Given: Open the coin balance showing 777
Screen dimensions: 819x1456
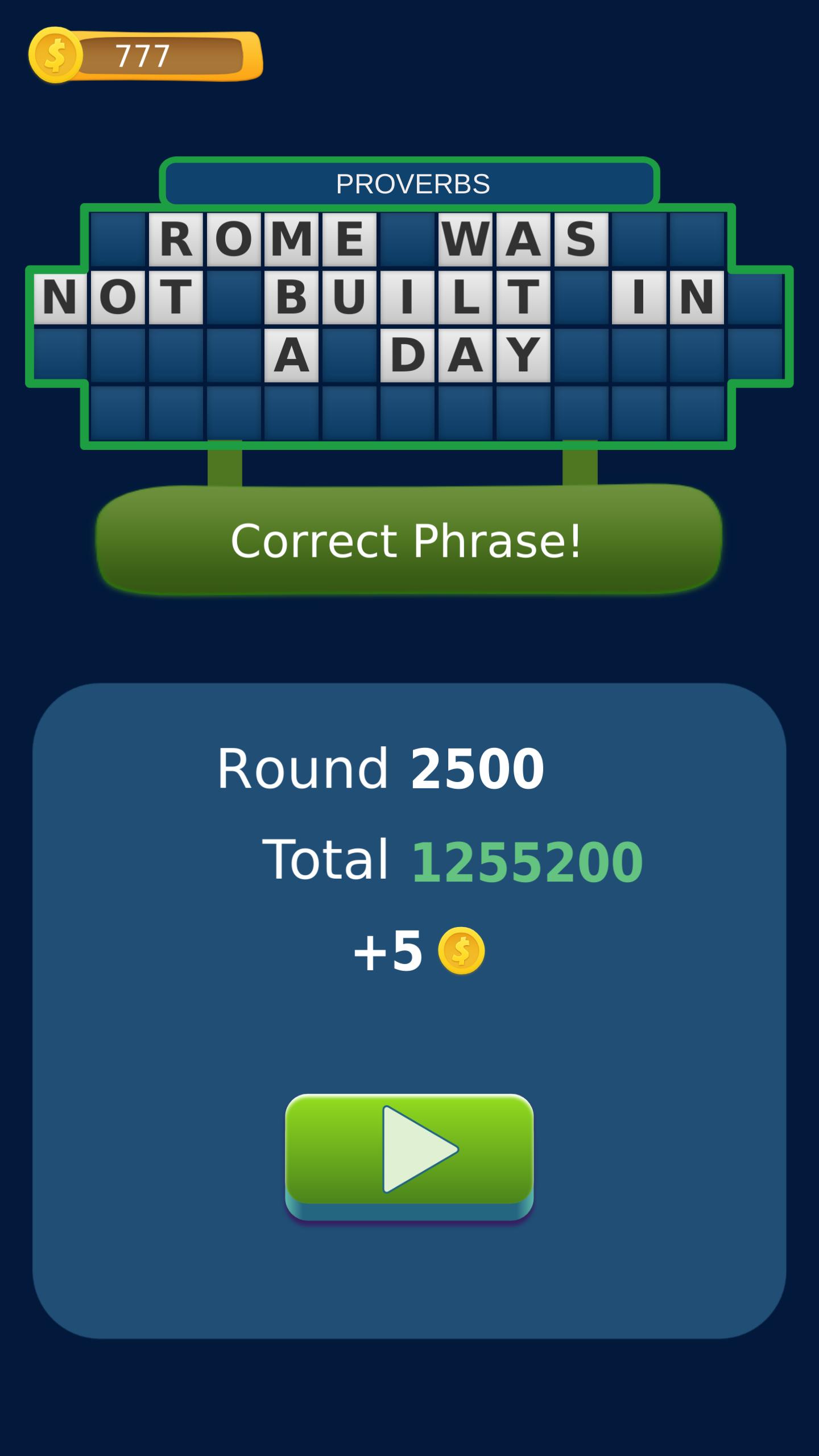Looking at the screenshot, I should click(146, 56).
